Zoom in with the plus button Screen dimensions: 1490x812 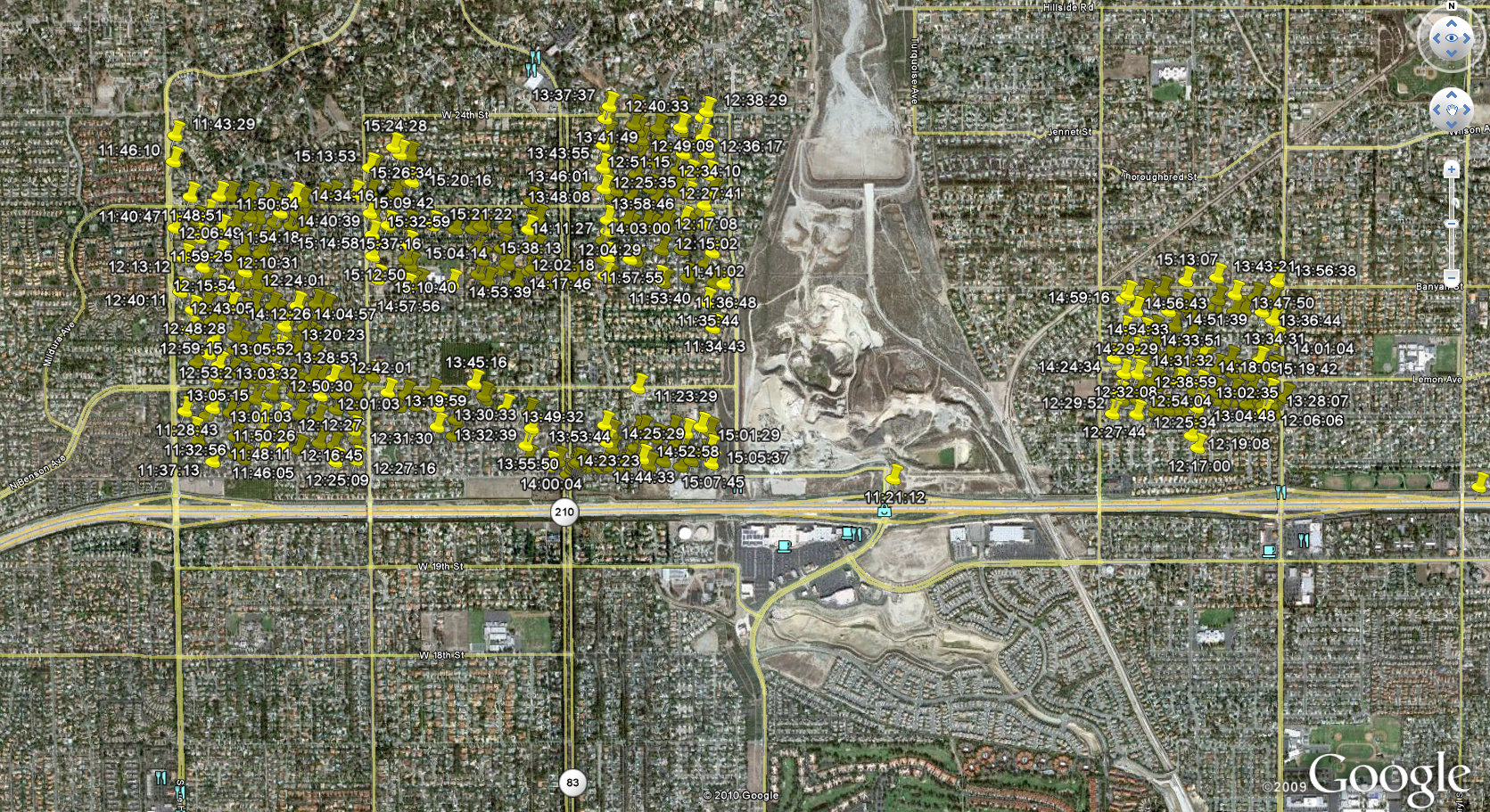1452,169
